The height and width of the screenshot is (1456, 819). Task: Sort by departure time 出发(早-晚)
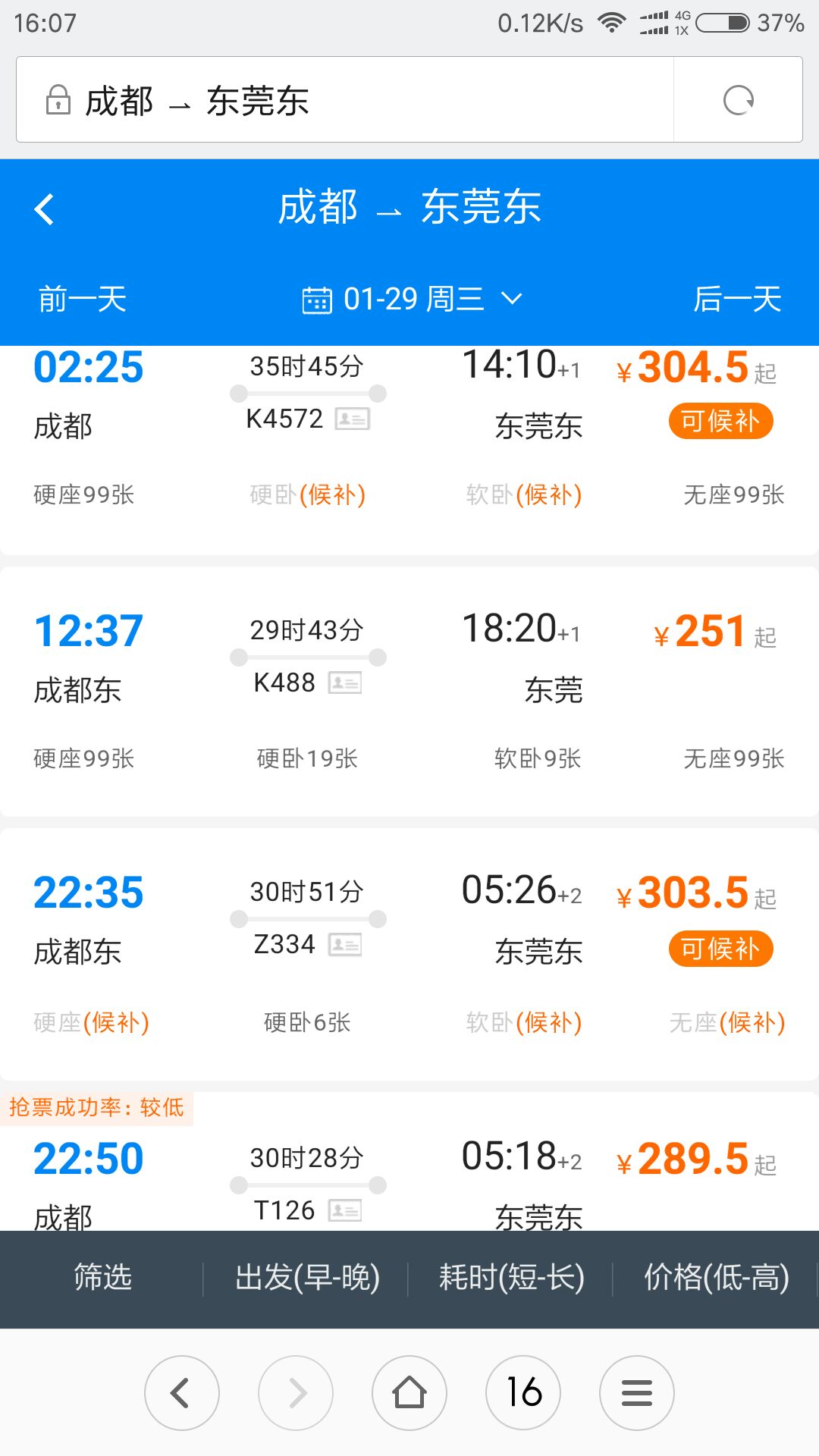pyautogui.click(x=307, y=1278)
